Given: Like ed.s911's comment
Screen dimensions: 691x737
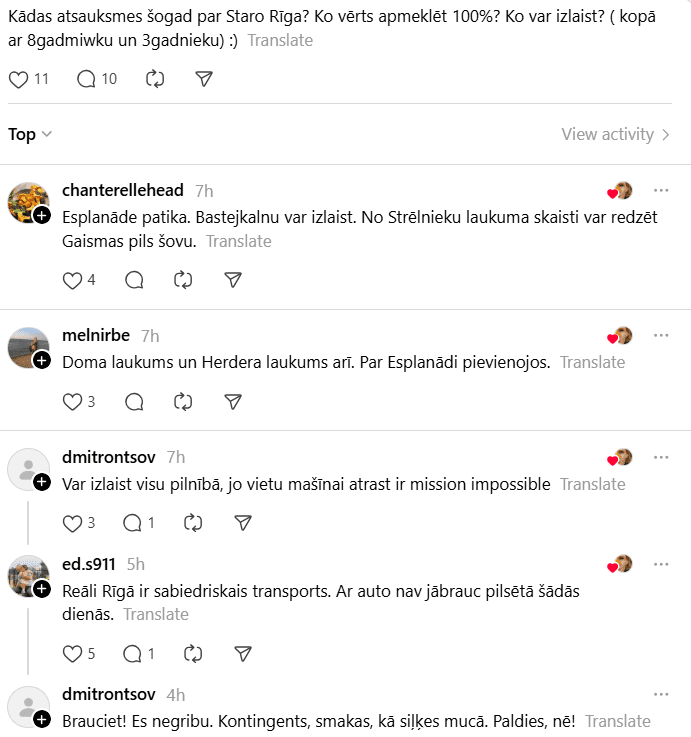Looking at the screenshot, I should (x=72, y=653).
